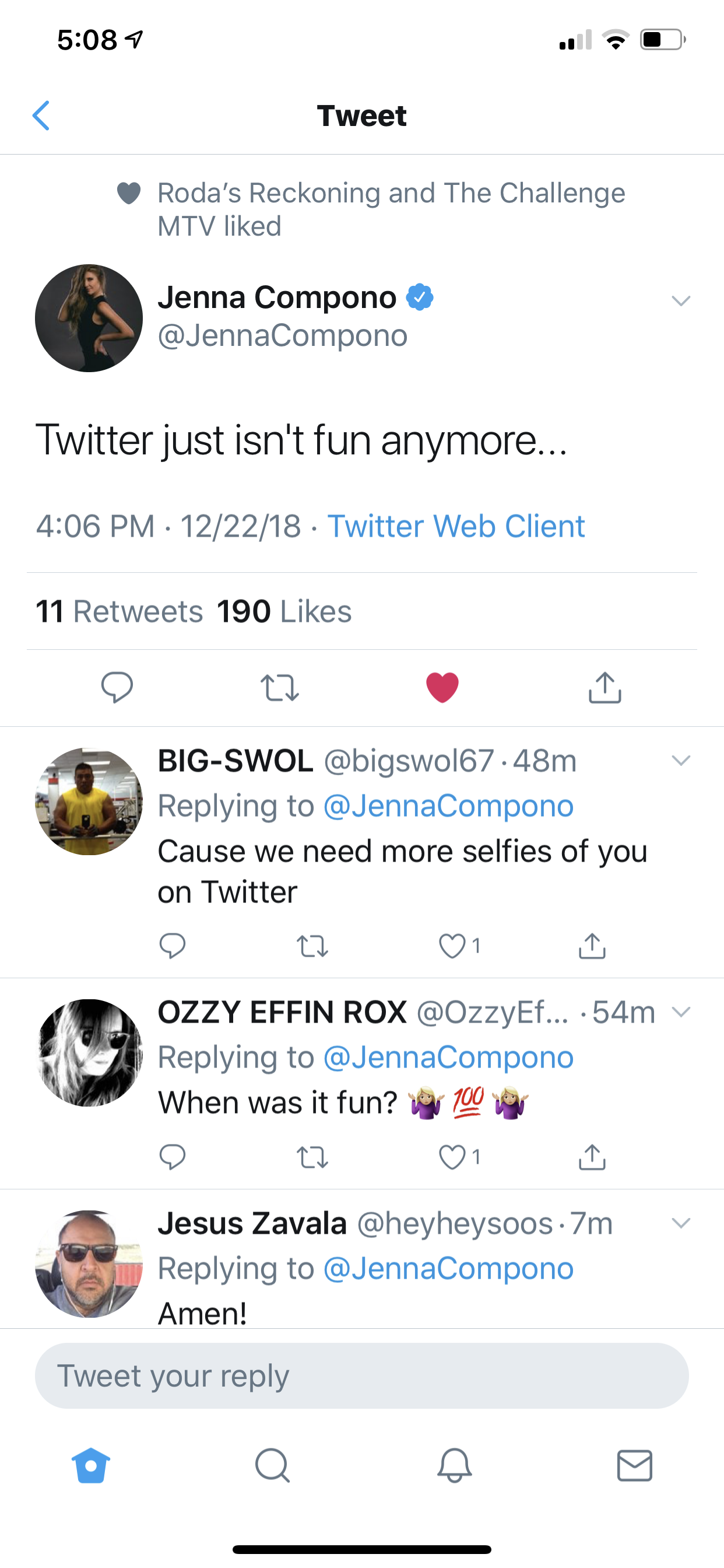Unlike Jenna's tweet via red heart

pos(442,688)
